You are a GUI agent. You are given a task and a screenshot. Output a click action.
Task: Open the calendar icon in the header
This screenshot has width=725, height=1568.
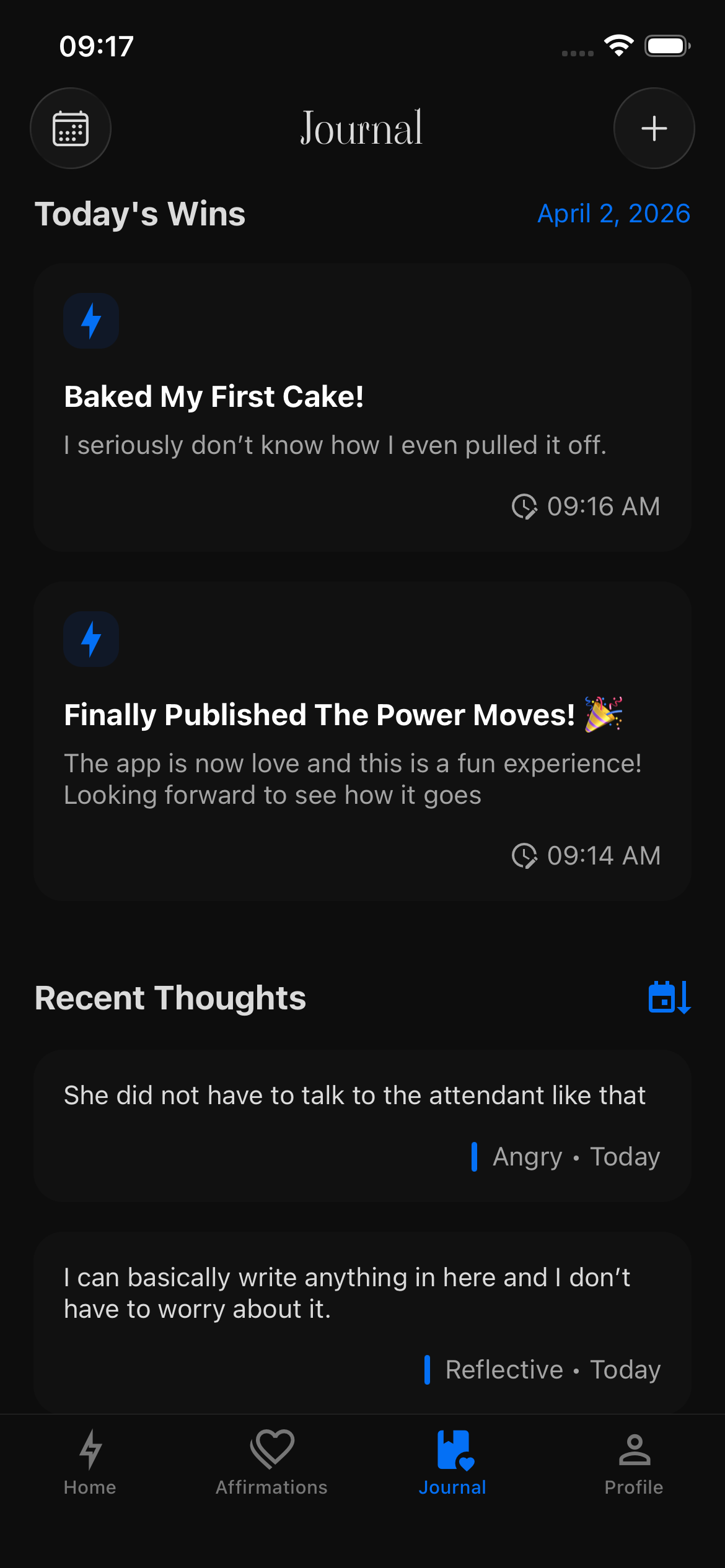(71, 128)
